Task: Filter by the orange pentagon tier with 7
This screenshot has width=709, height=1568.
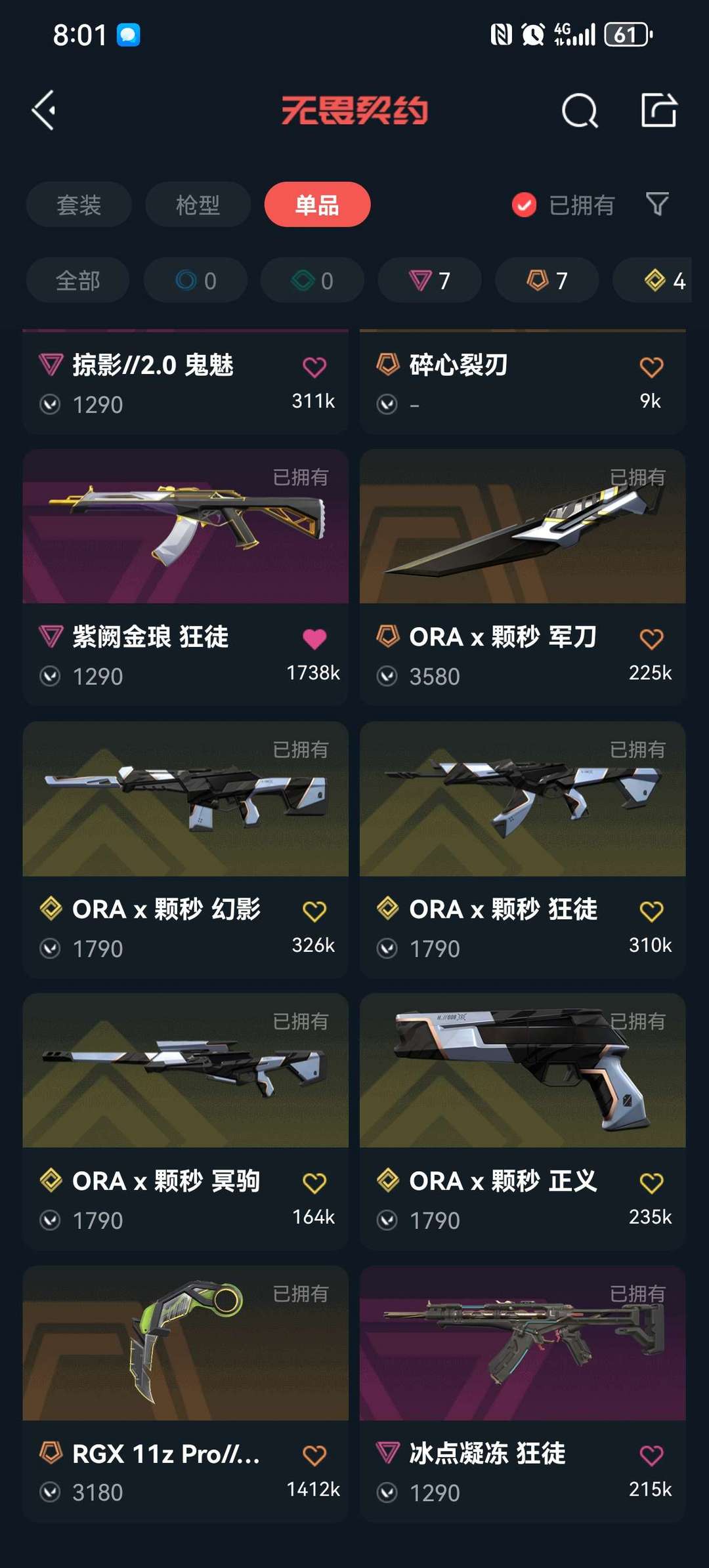Action: tap(546, 281)
